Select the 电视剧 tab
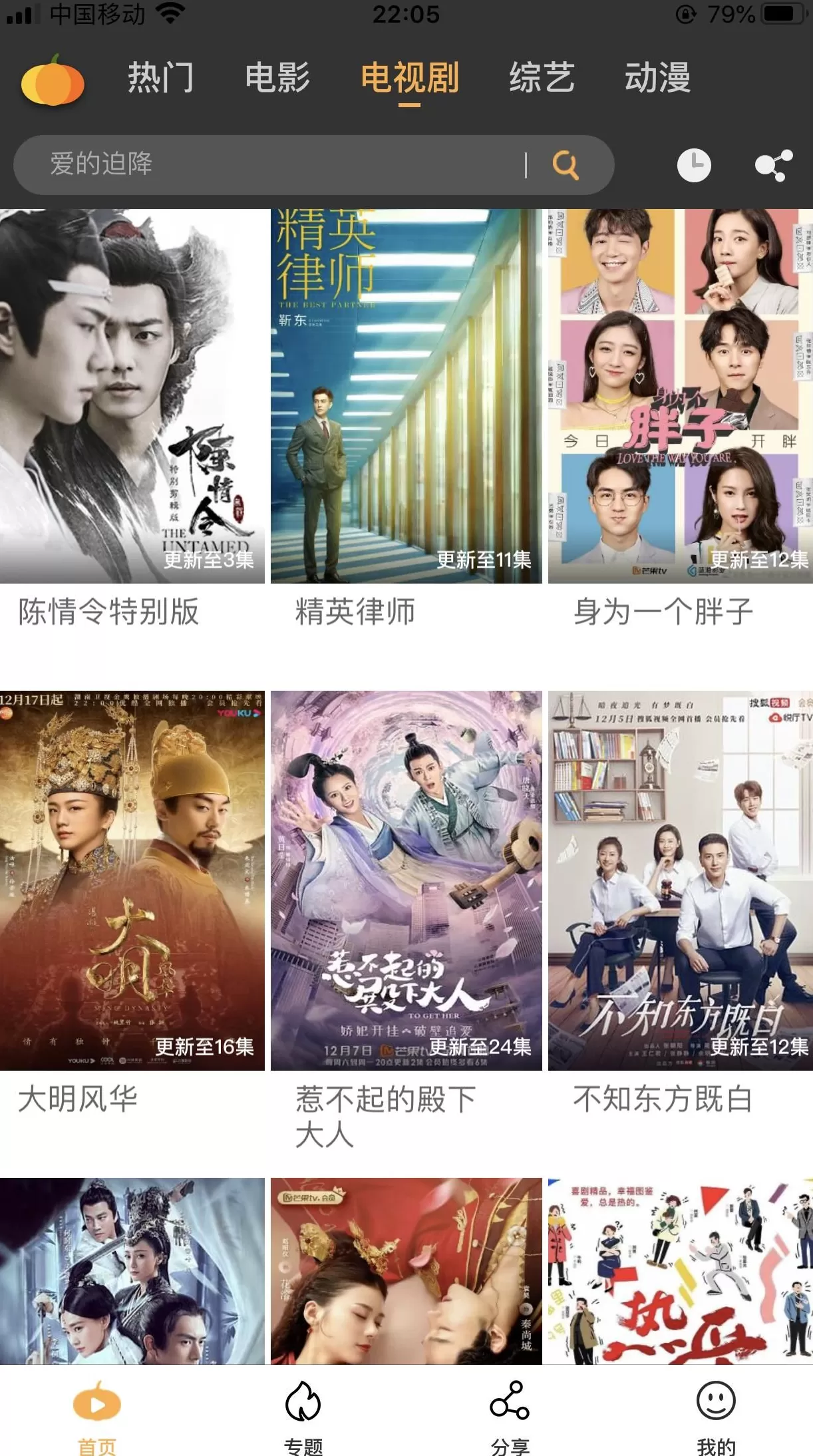Image resolution: width=813 pixels, height=1456 pixels. [x=409, y=78]
